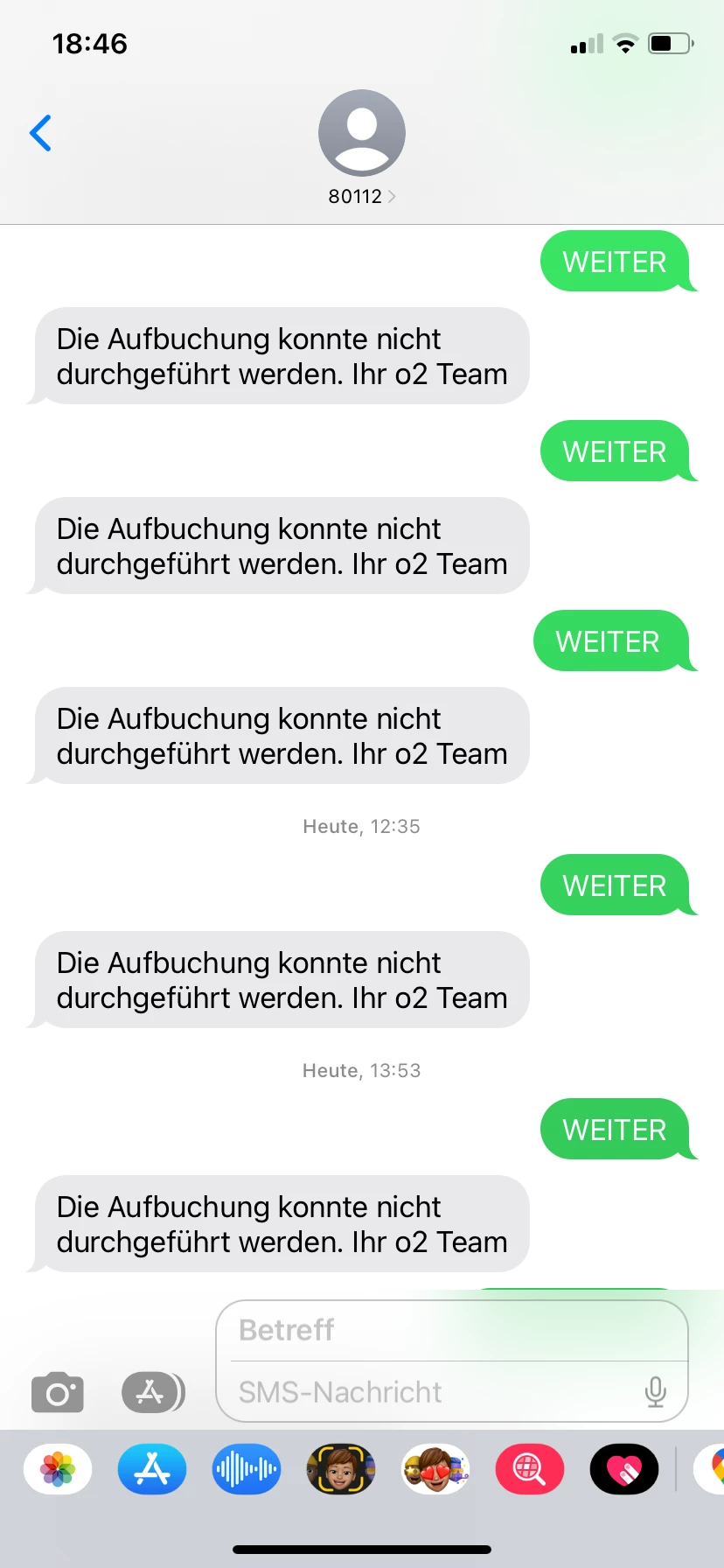Open Memoji stickers with heart-eyes faces
Image resolution: width=724 pixels, height=1568 pixels.
pyautogui.click(x=435, y=1469)
